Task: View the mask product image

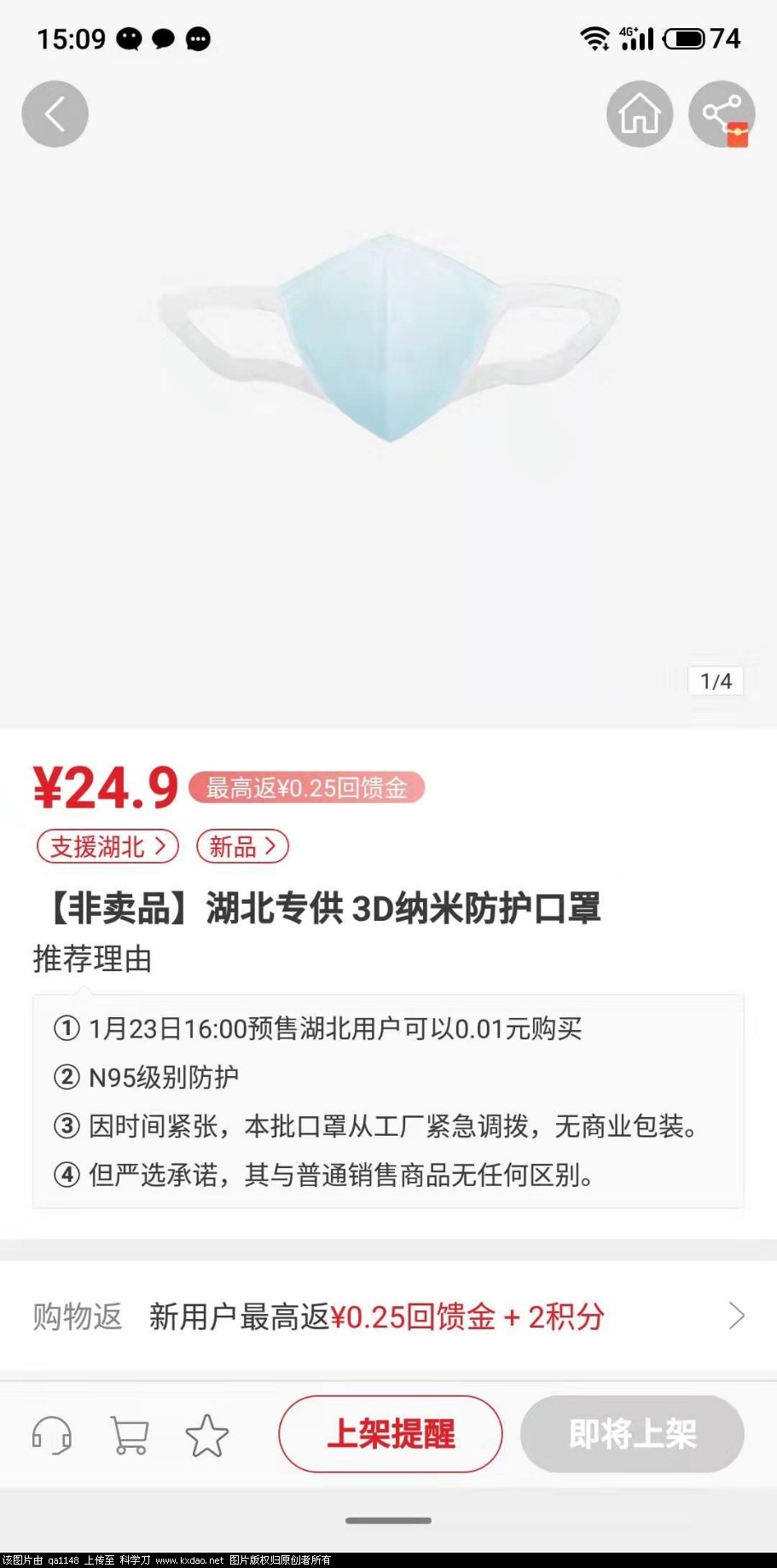Action: pos(388,341)
